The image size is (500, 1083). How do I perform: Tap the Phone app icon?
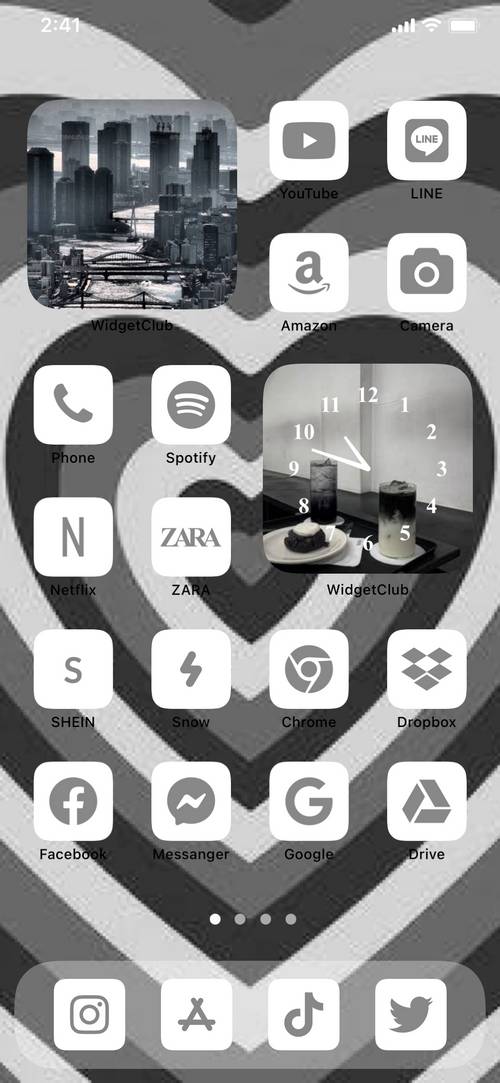[73, 405]
